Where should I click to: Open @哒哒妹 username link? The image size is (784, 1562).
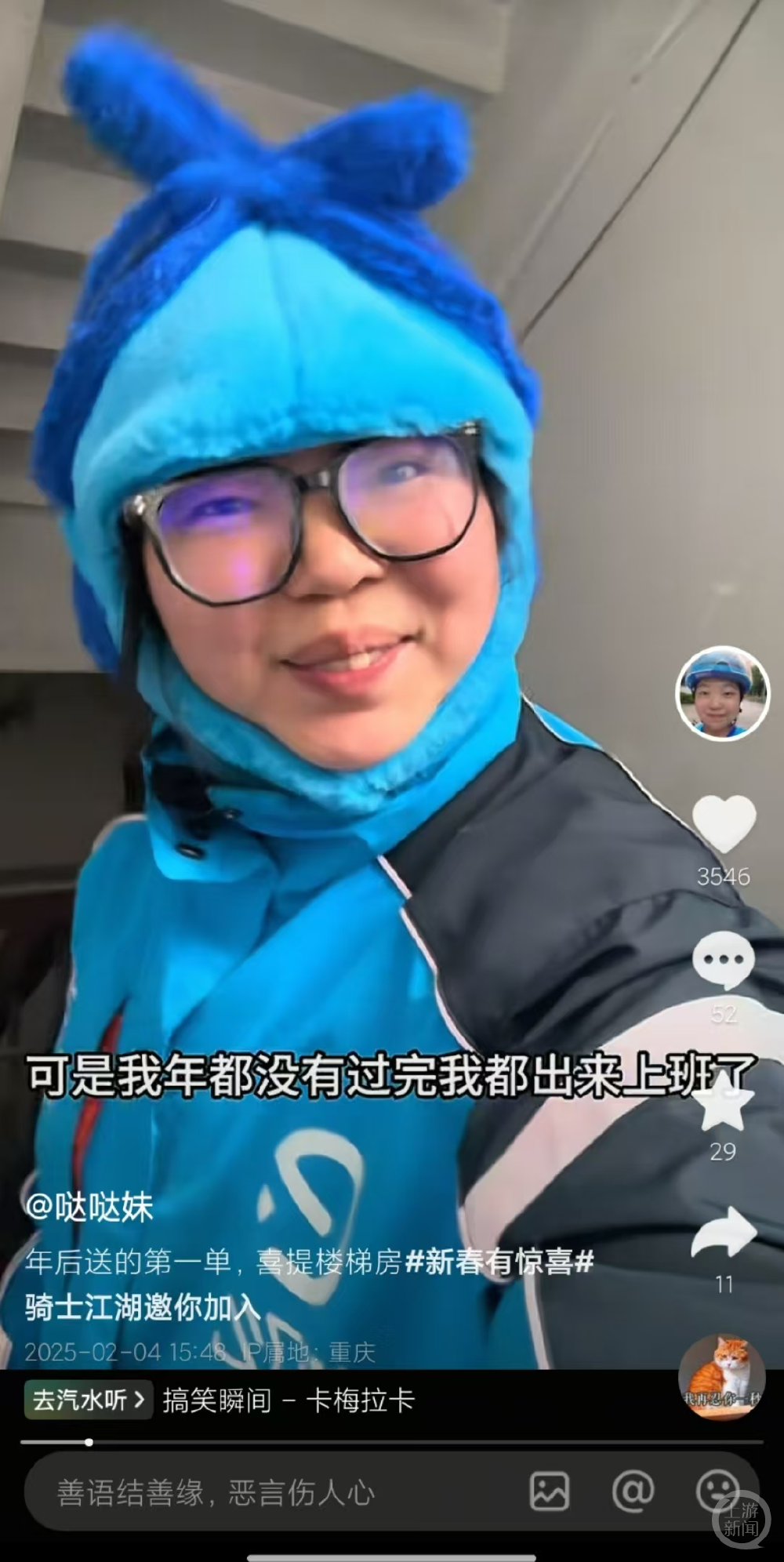click(x=89, y=1207)
